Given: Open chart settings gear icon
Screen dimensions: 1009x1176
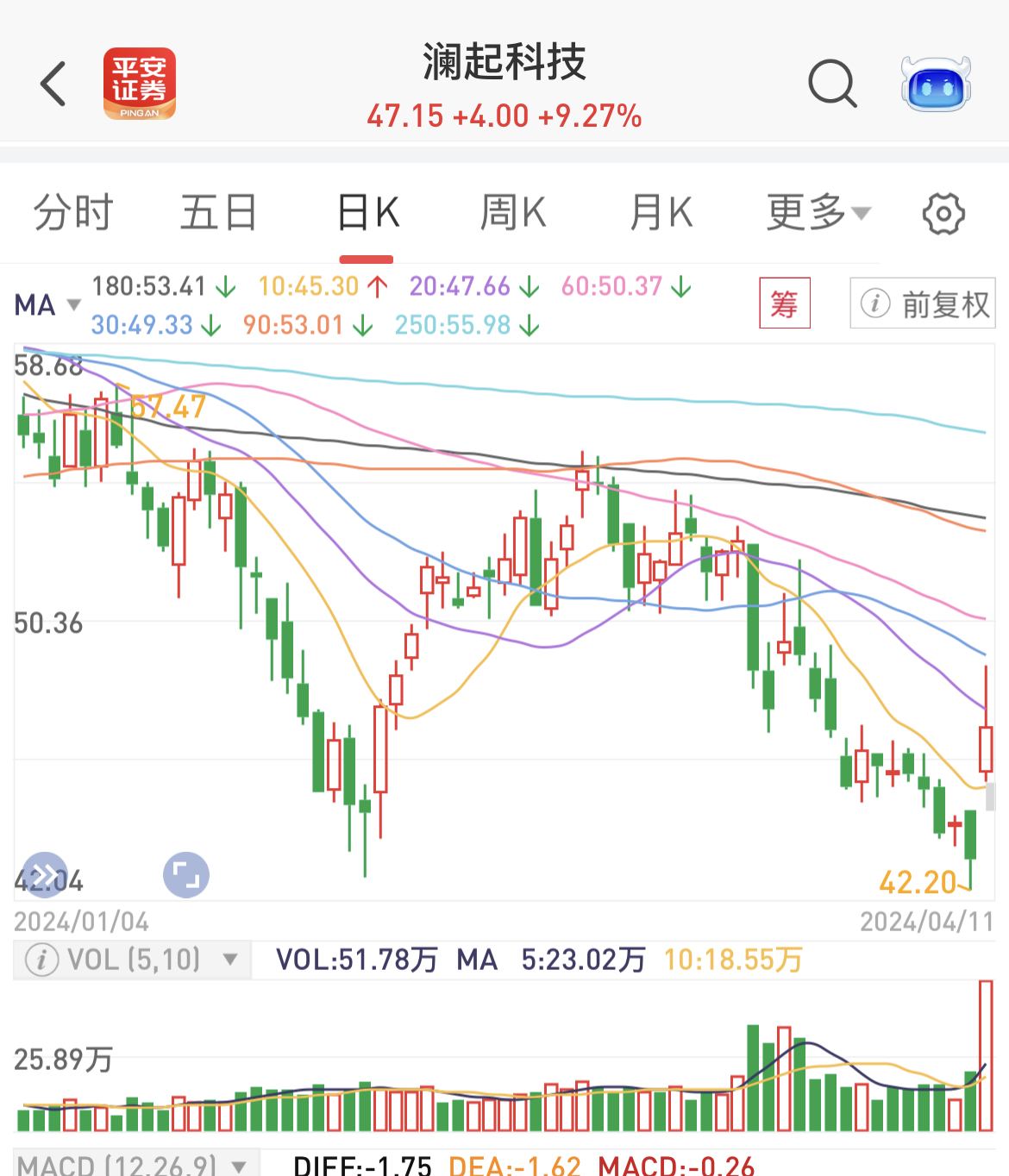Looking at the screenshot, I should pyautogui.click(x=943, y=214).
